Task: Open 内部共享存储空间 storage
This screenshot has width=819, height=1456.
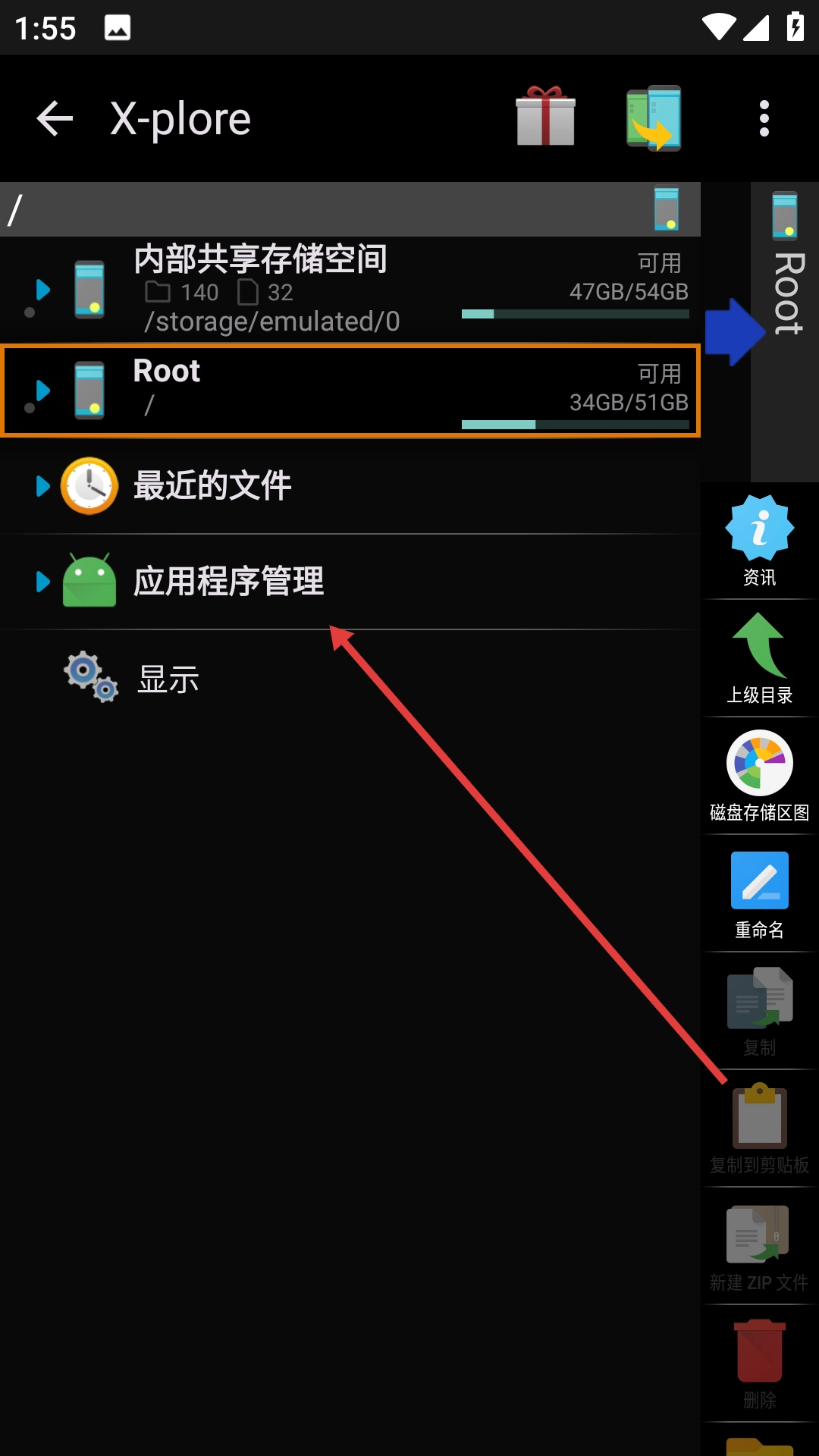Action: (x=260, y=290)
